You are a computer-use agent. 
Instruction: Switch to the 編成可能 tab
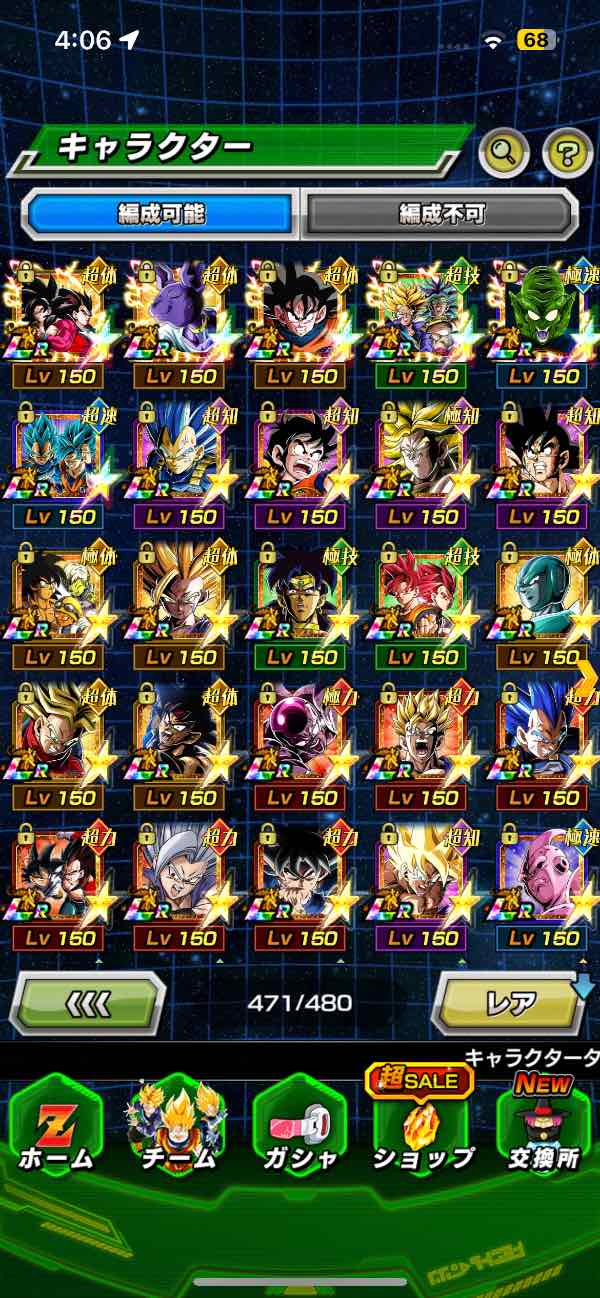161,213
